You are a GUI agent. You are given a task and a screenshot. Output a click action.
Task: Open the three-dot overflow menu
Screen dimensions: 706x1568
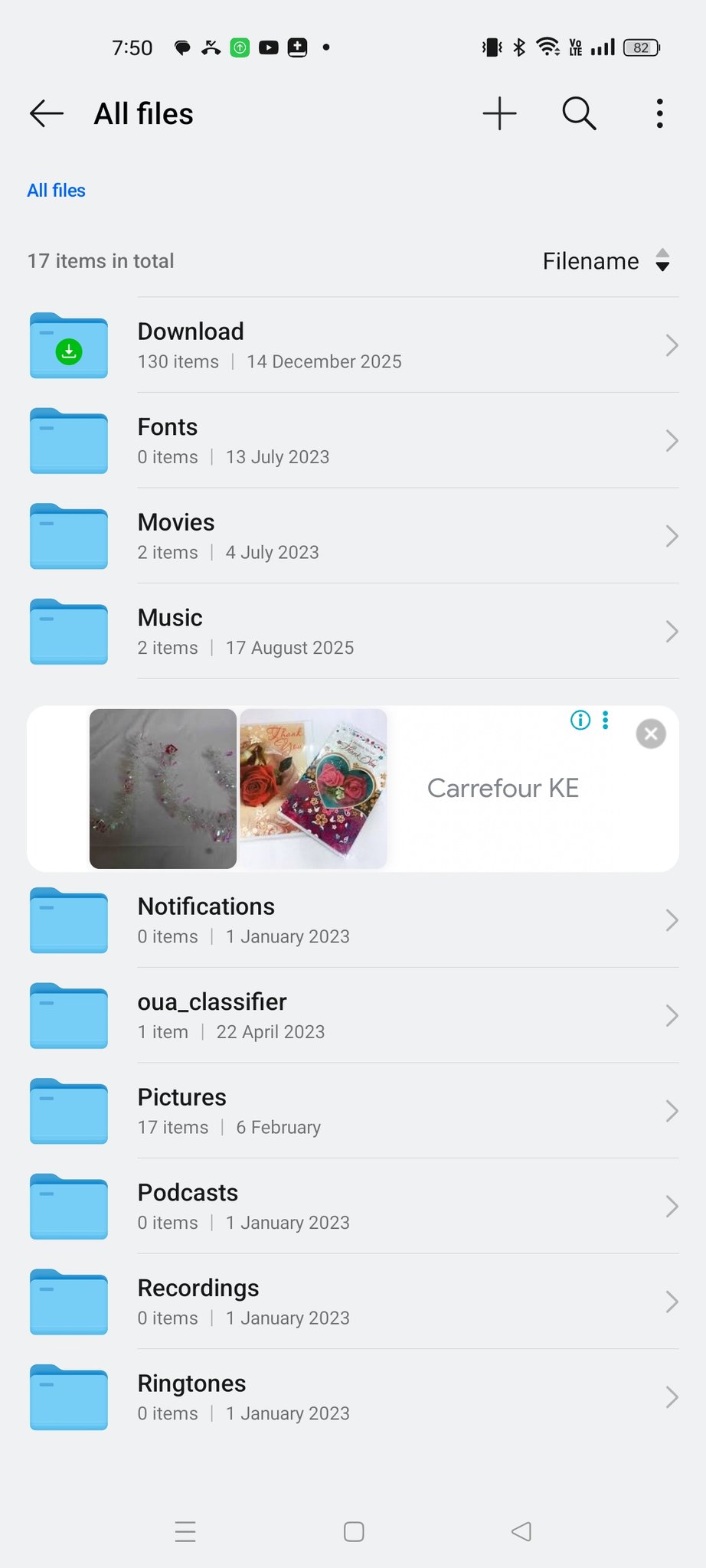click(x=659, y=114)
